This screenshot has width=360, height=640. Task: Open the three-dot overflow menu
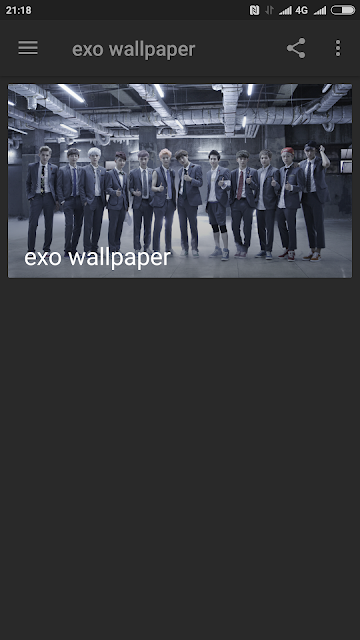pyautogui.click(x=338, y=48)
